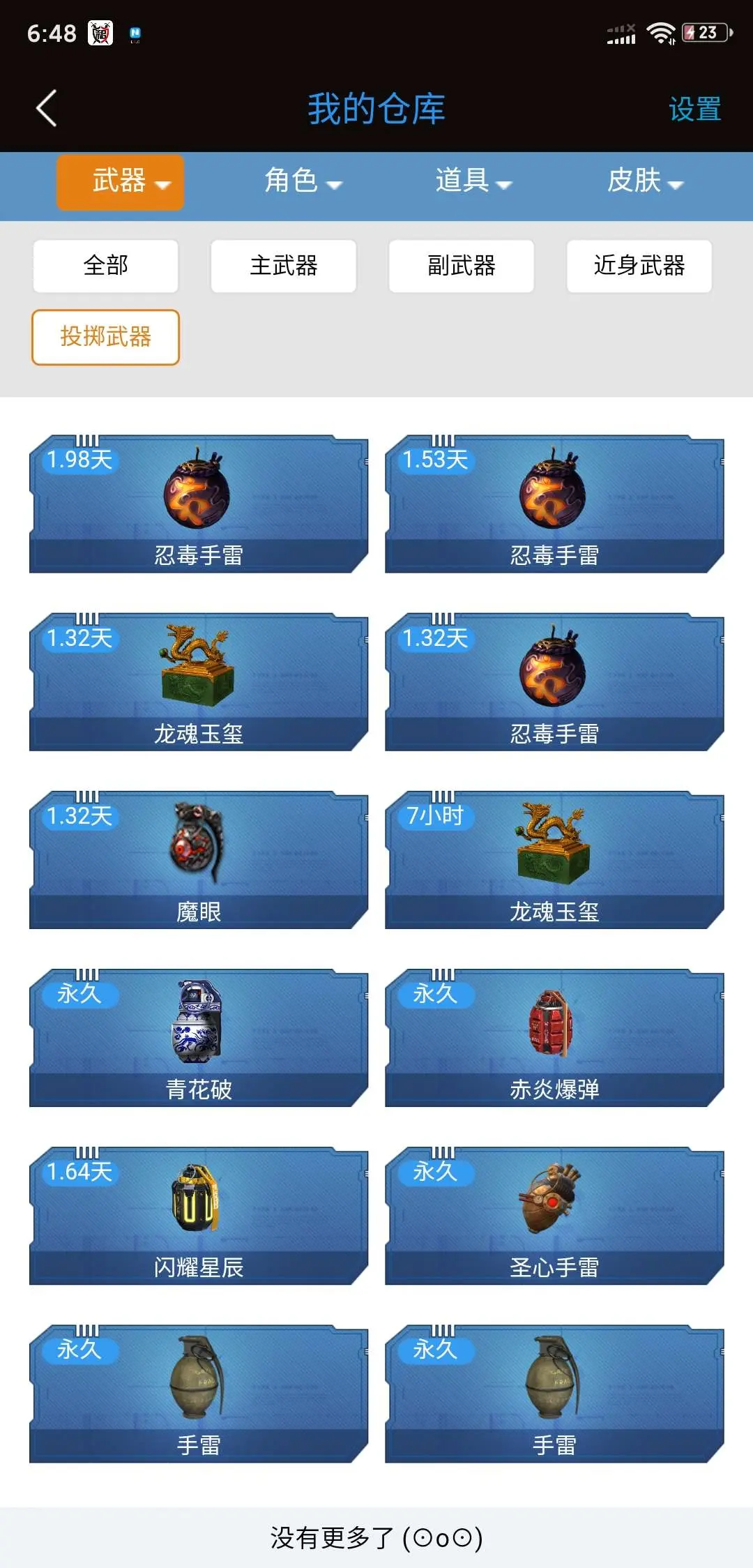
Task: Open 忍毒手雷 card with 1.53天 remaining
Action: tap(554, 504)
